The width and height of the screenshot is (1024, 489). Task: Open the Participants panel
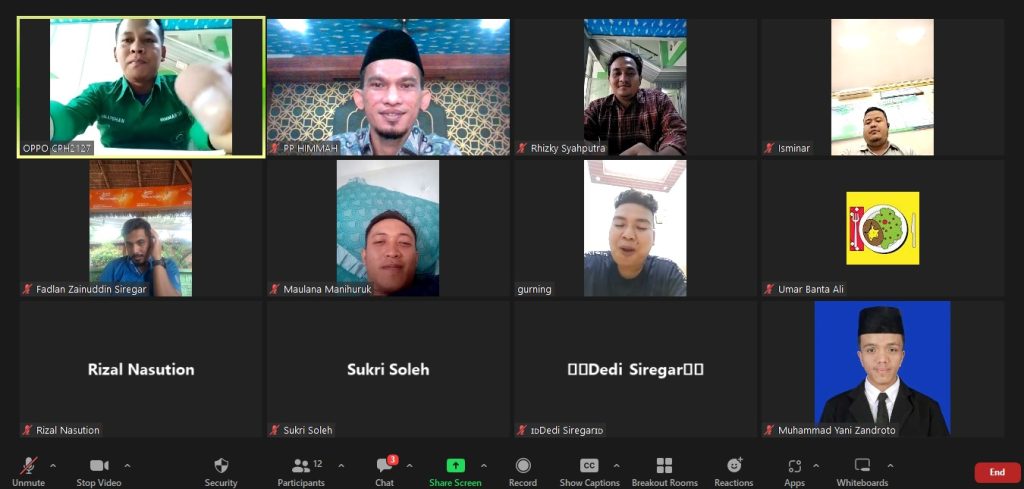coord(300,470)
